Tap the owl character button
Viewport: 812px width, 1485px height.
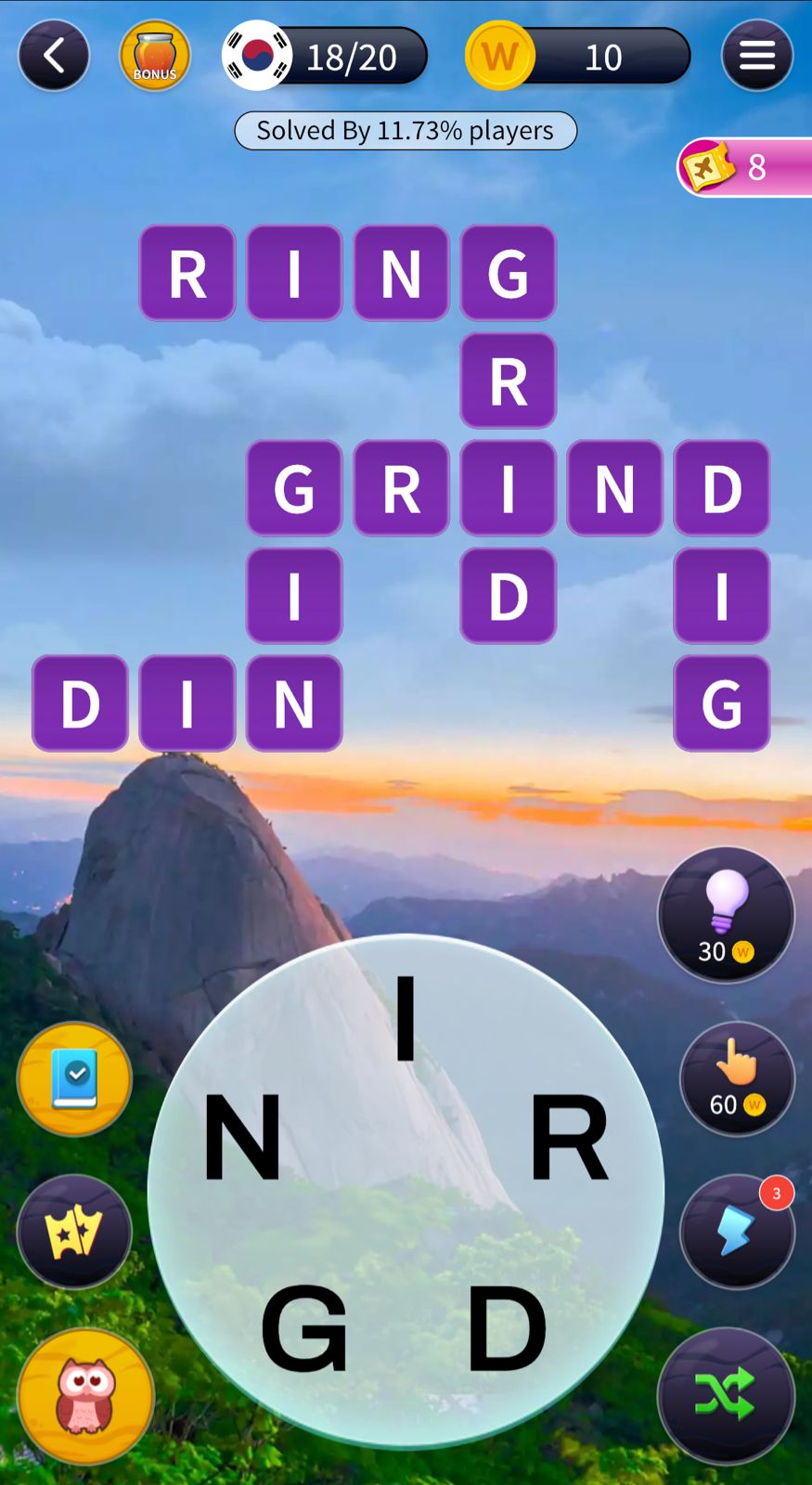85,1395
